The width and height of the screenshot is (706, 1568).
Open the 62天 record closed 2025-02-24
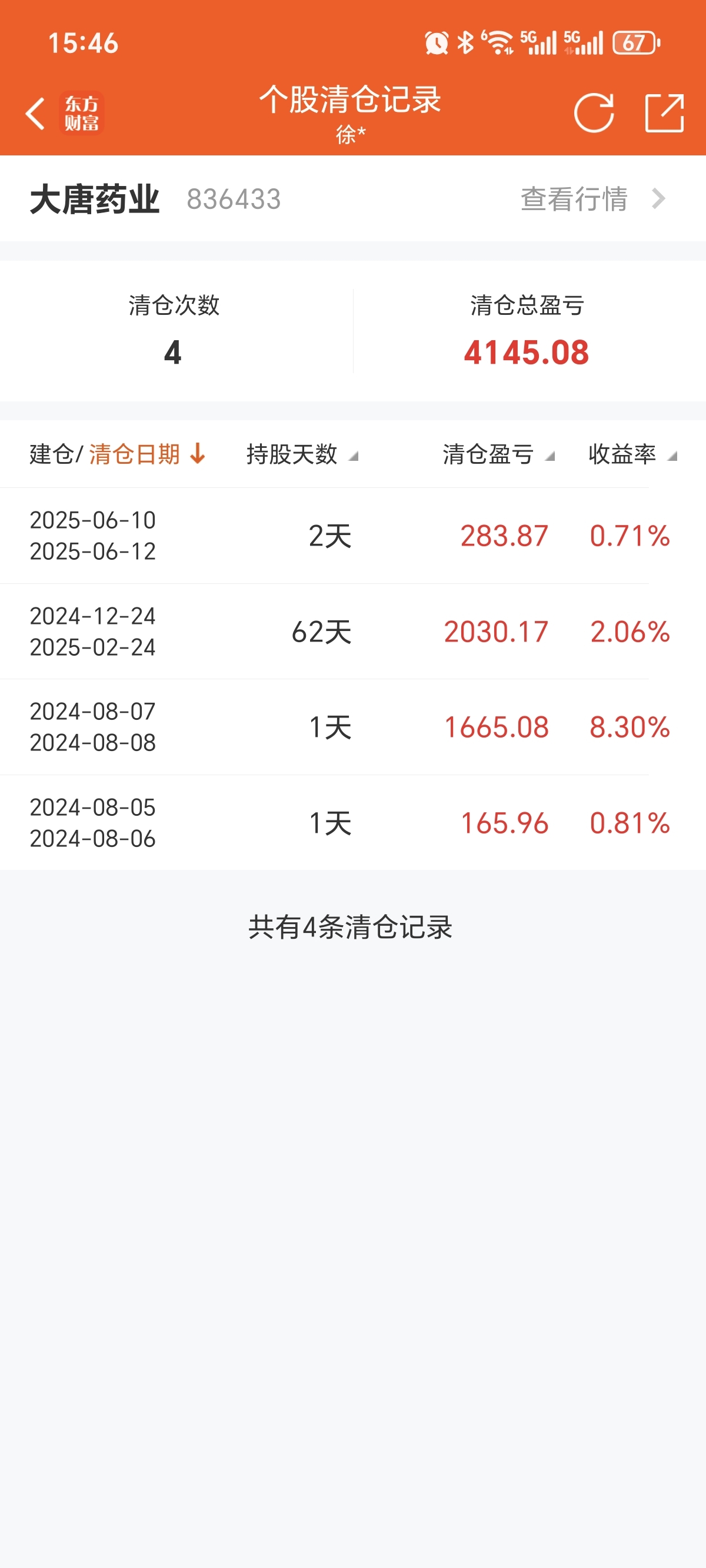click(353, 631)
